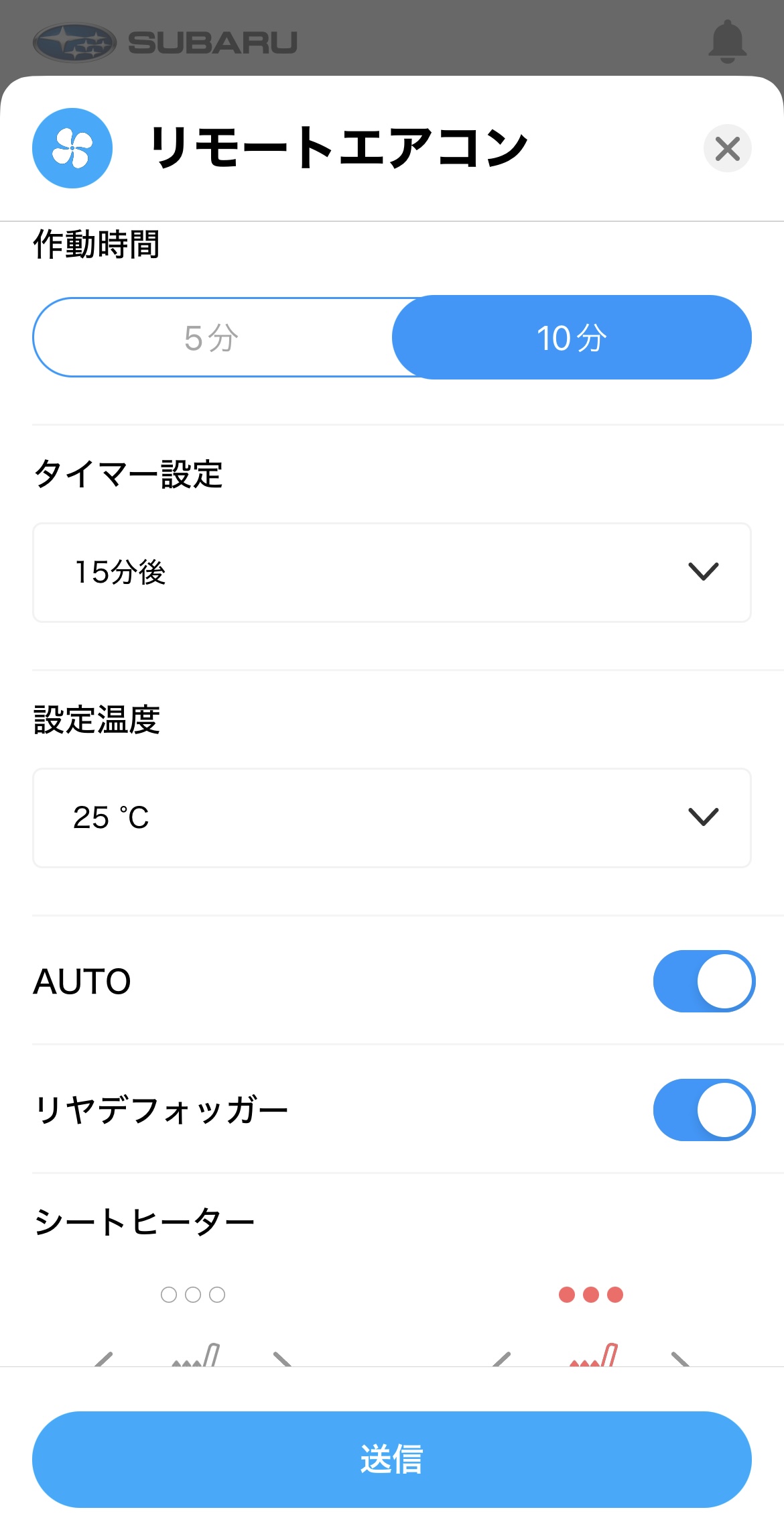Close the リモートエアコン dialog
This screenshot has height=1526, width=784.
click(x=727, y=148)
